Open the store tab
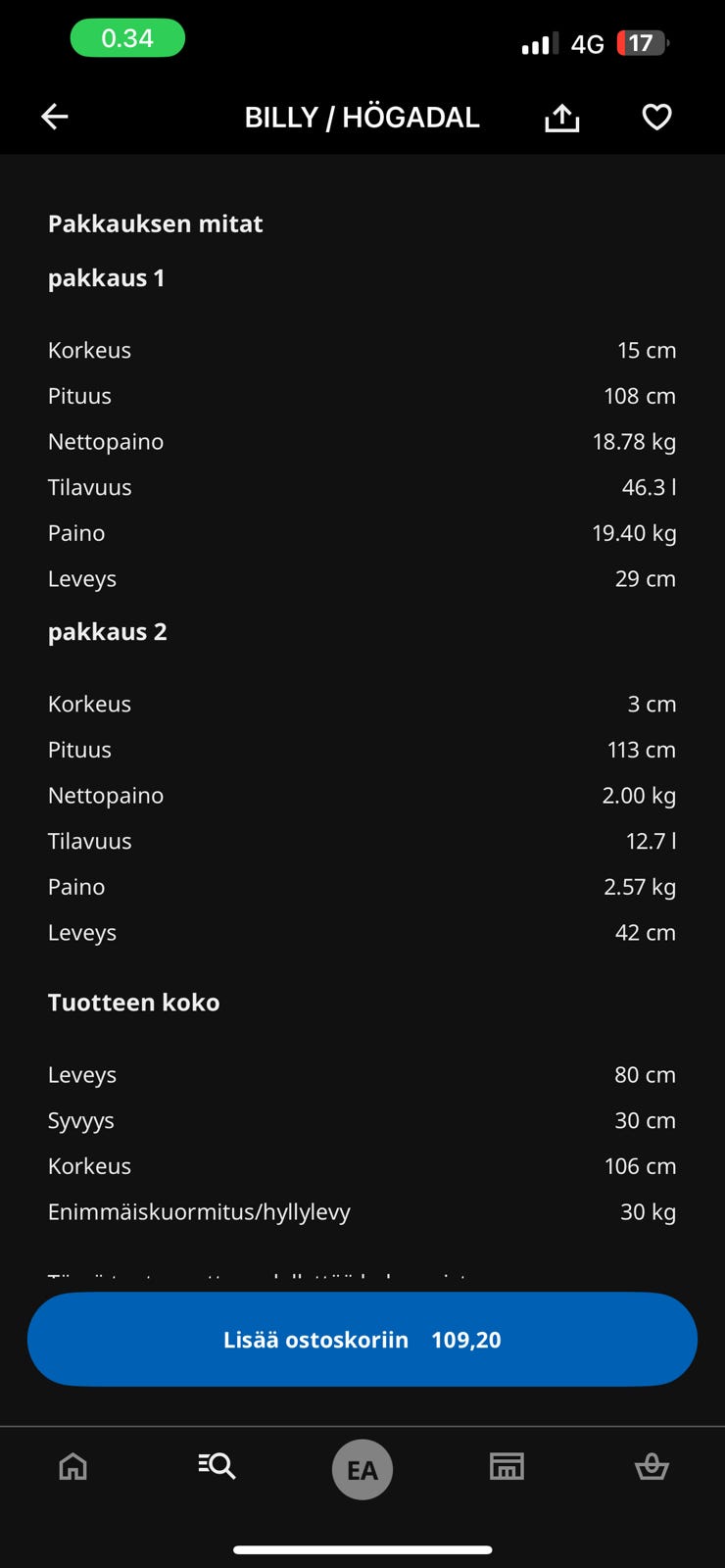The width and height of the screenshot is (725, 1568). tap(507, 1466)
